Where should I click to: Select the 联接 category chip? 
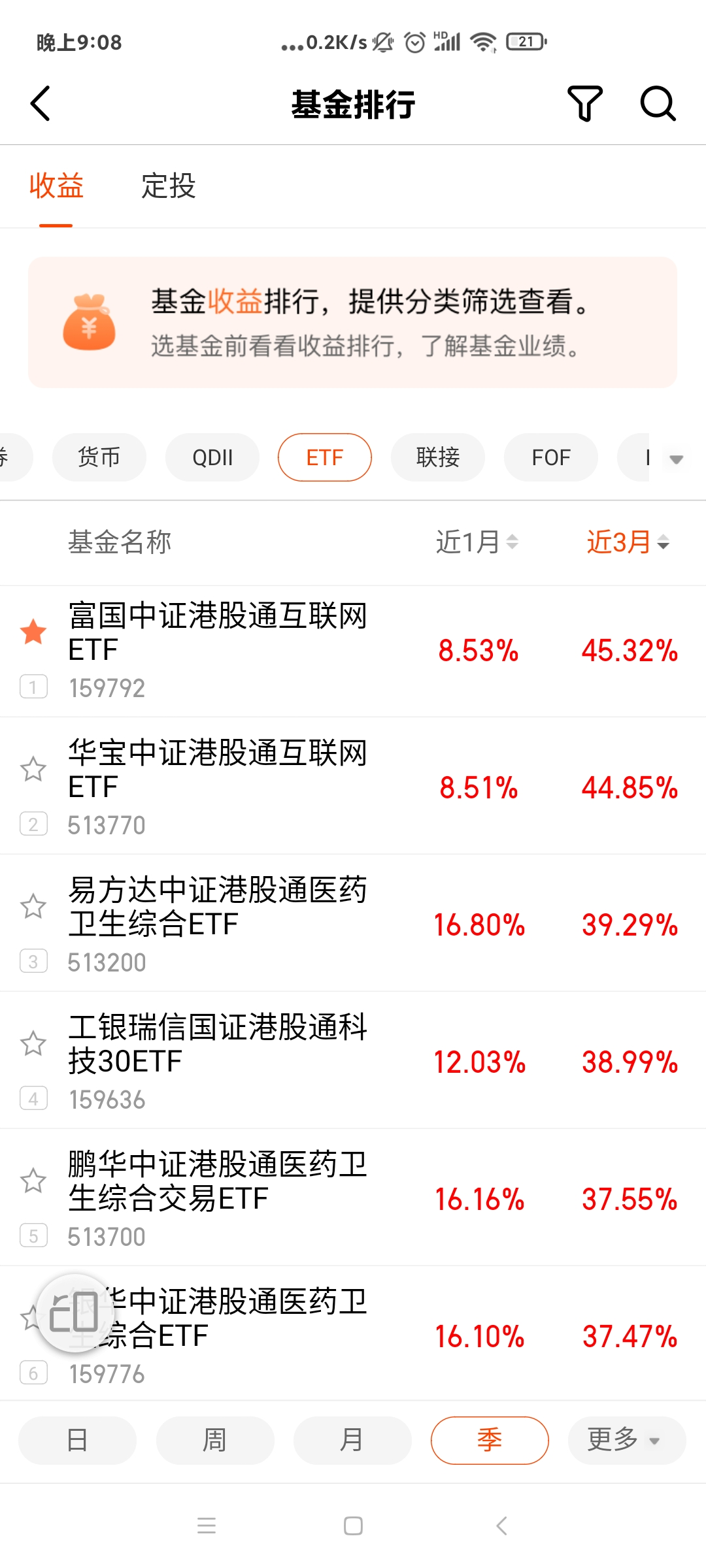coord(438,457)
